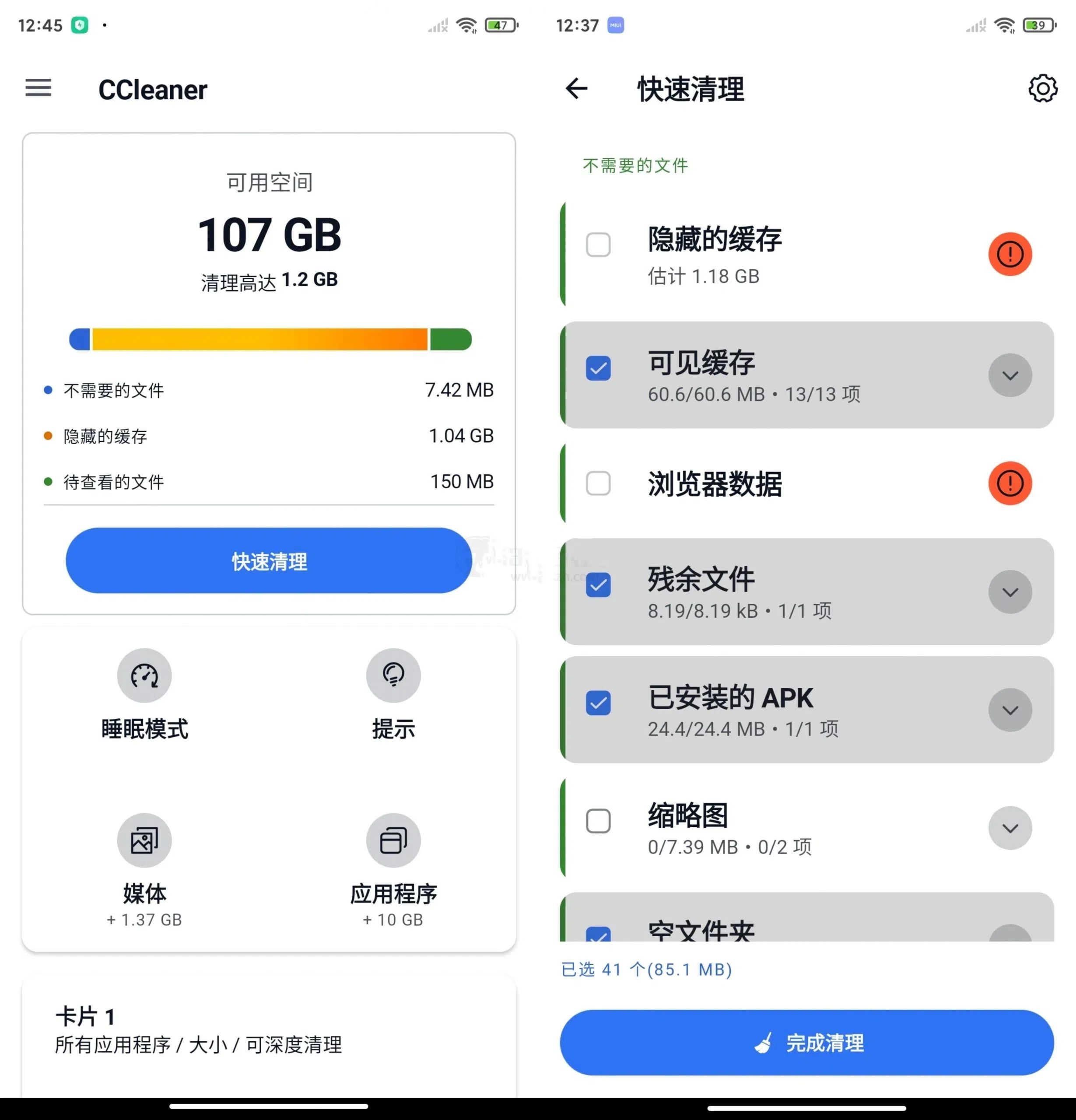Open the settings gear icon

1042,88
